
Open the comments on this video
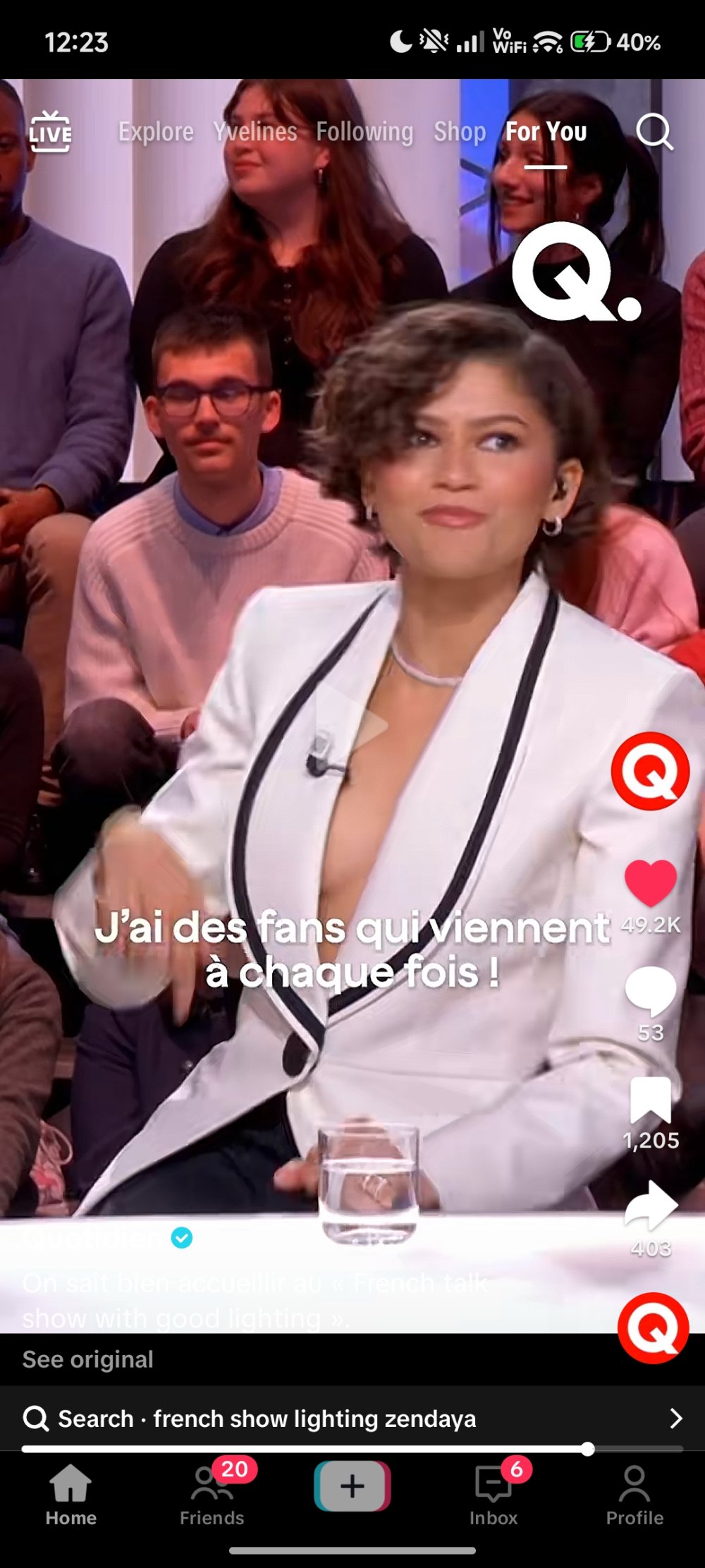click(x=650, y=992)
